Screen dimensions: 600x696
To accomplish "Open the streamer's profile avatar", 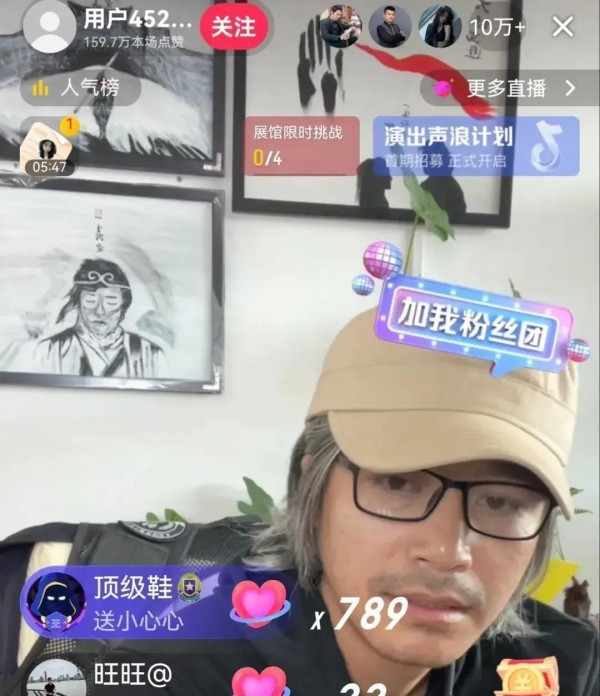I will (x=49, y=27).
